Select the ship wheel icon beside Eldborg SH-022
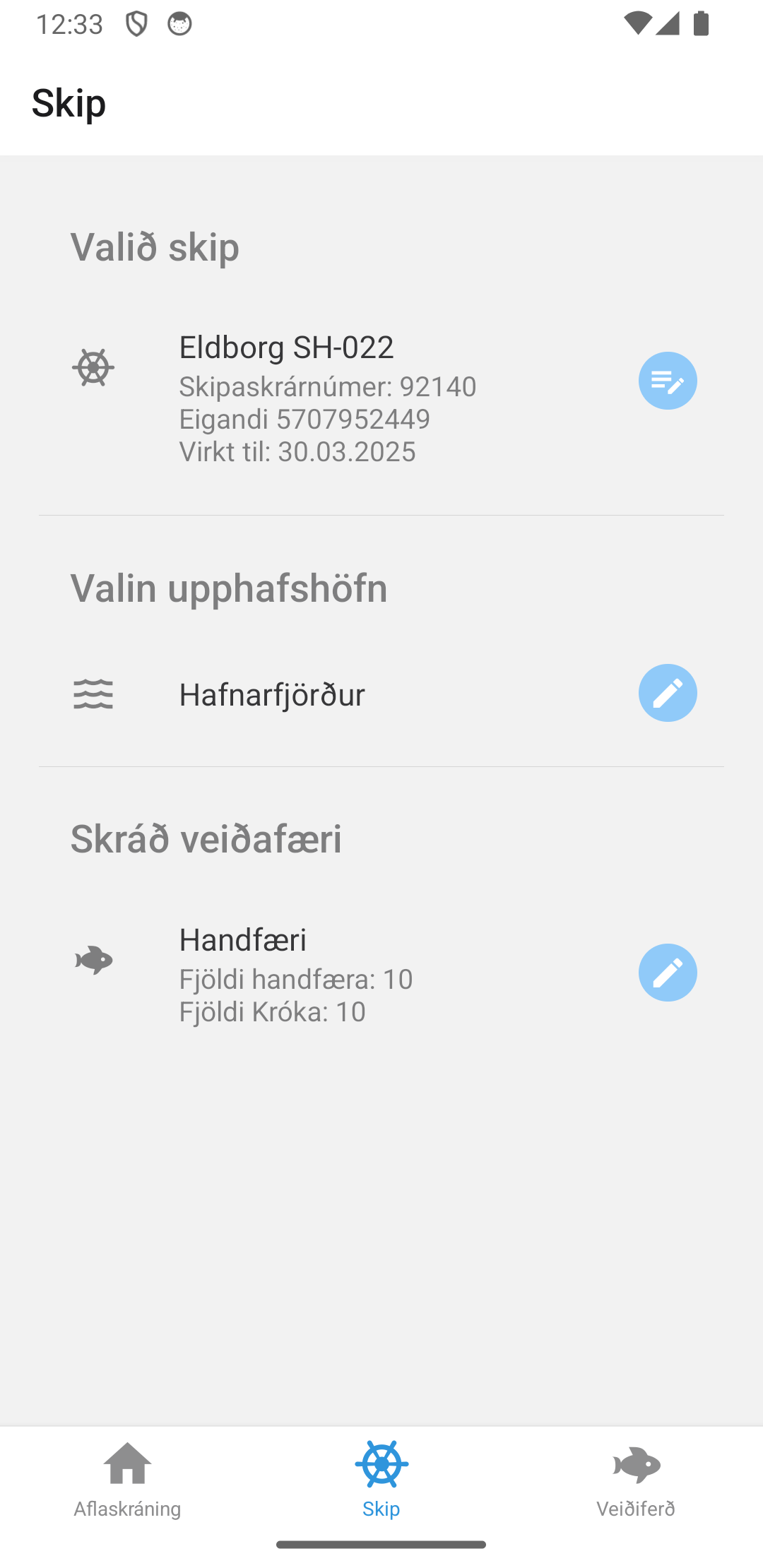The width and height of the screenshot is (763, 1568). point(93,367)
